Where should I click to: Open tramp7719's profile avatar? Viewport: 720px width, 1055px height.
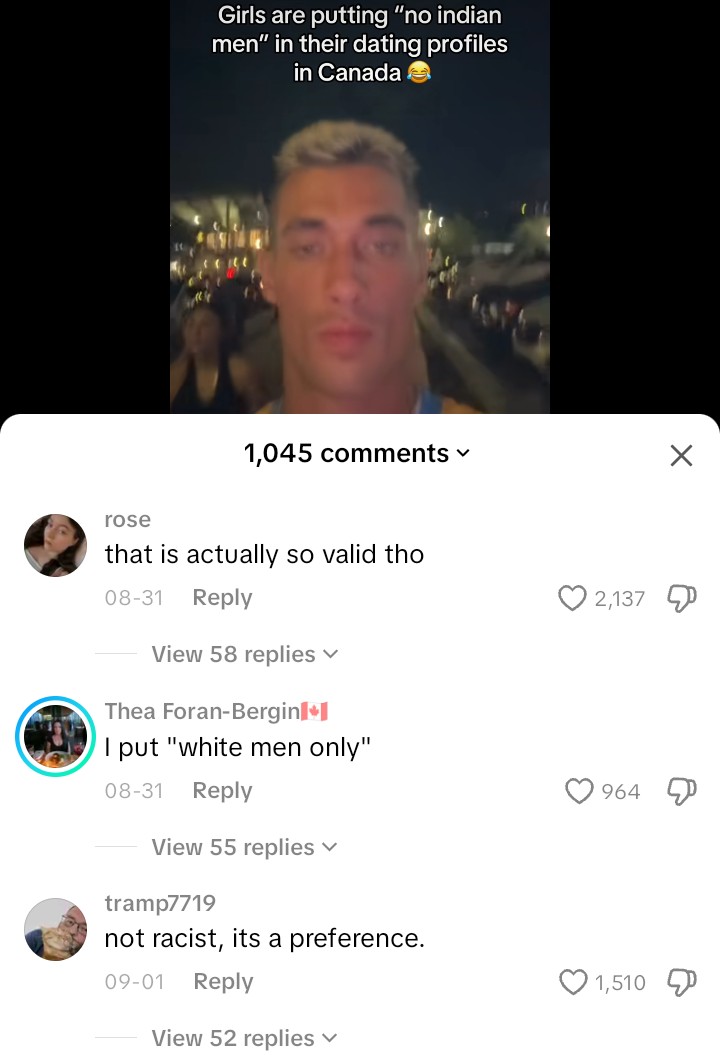click(55, 929)
